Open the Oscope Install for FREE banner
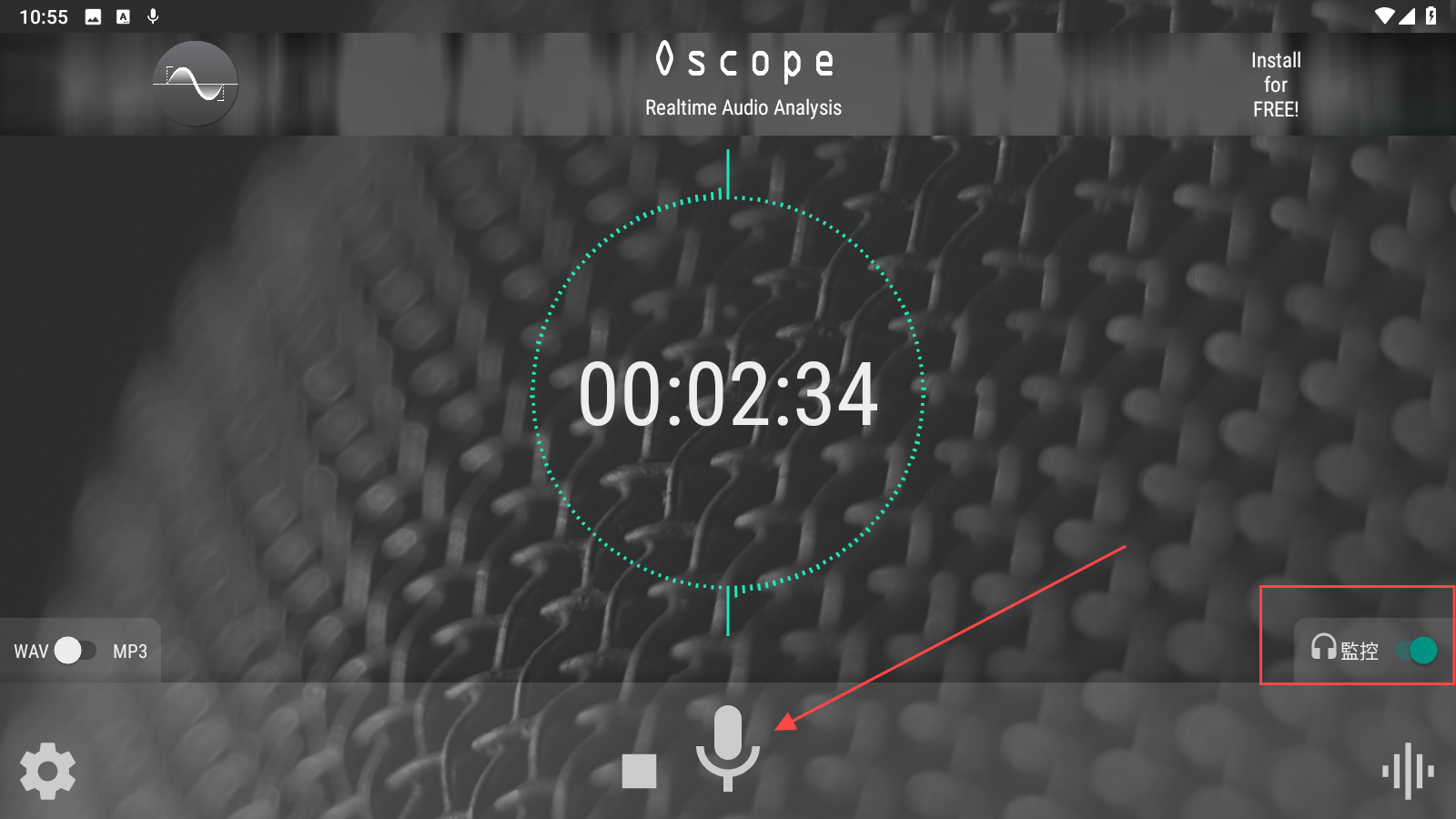This screenshot has height=819, width=1456. 1275,85
